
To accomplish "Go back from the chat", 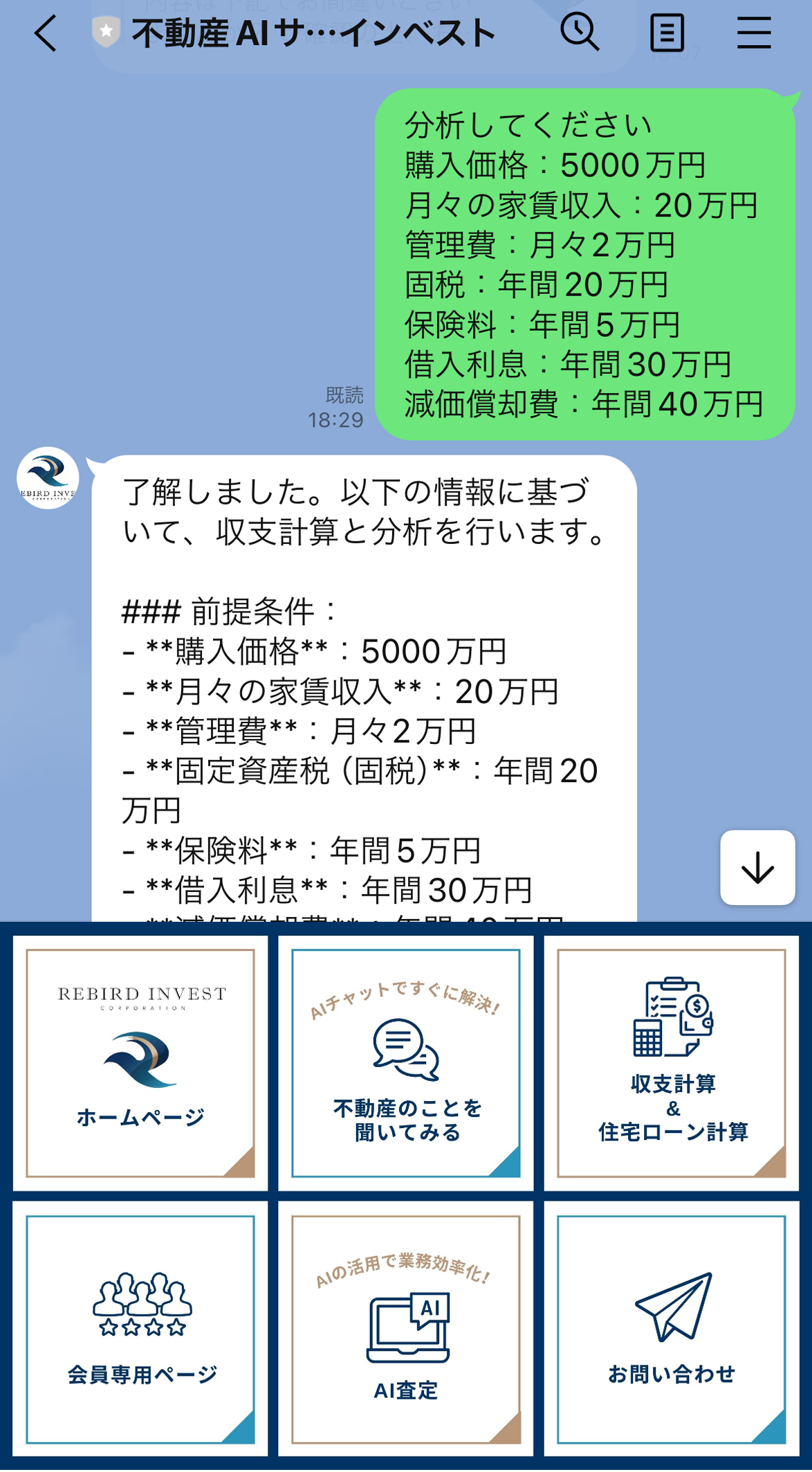I will click(46, 33).
